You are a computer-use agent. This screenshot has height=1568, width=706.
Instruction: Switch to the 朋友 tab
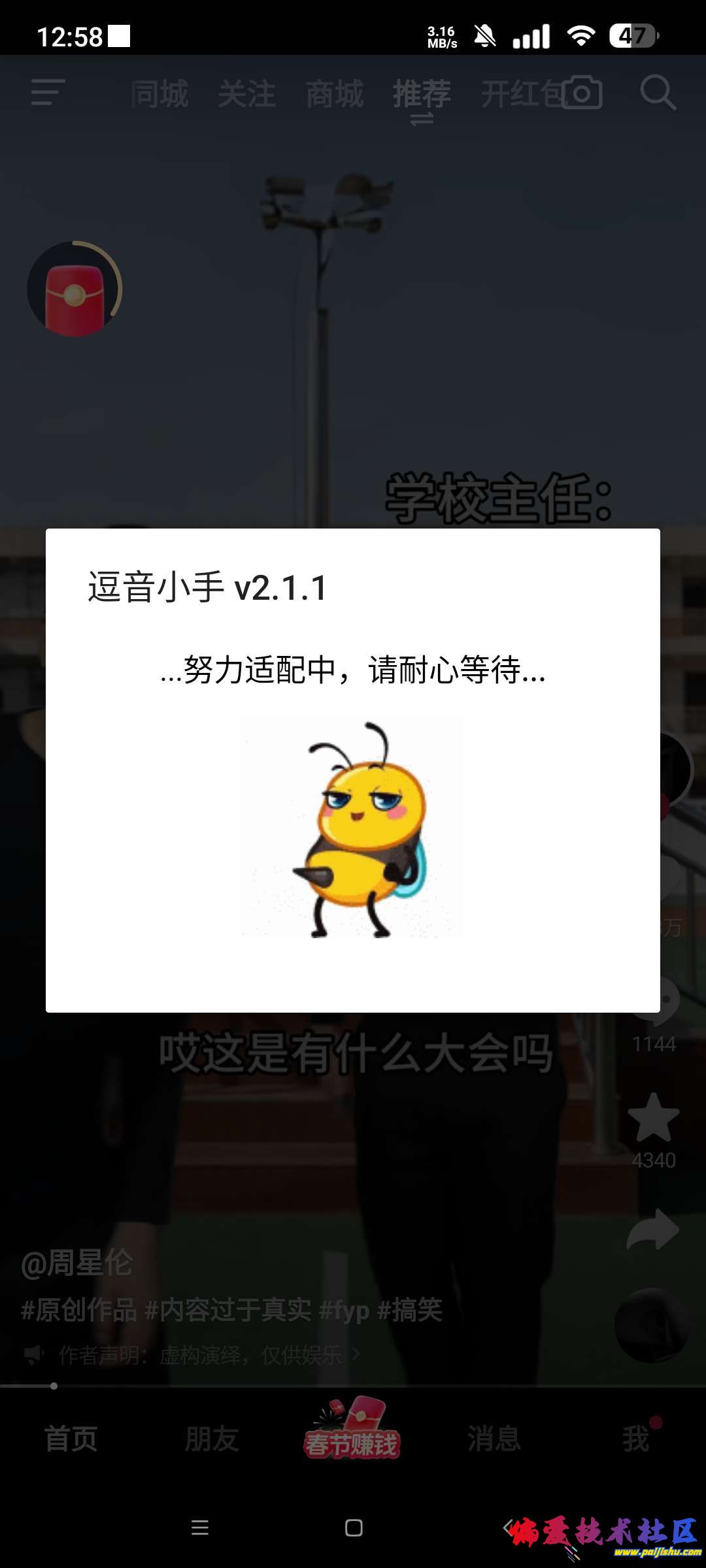click(x=212, y=1439)
